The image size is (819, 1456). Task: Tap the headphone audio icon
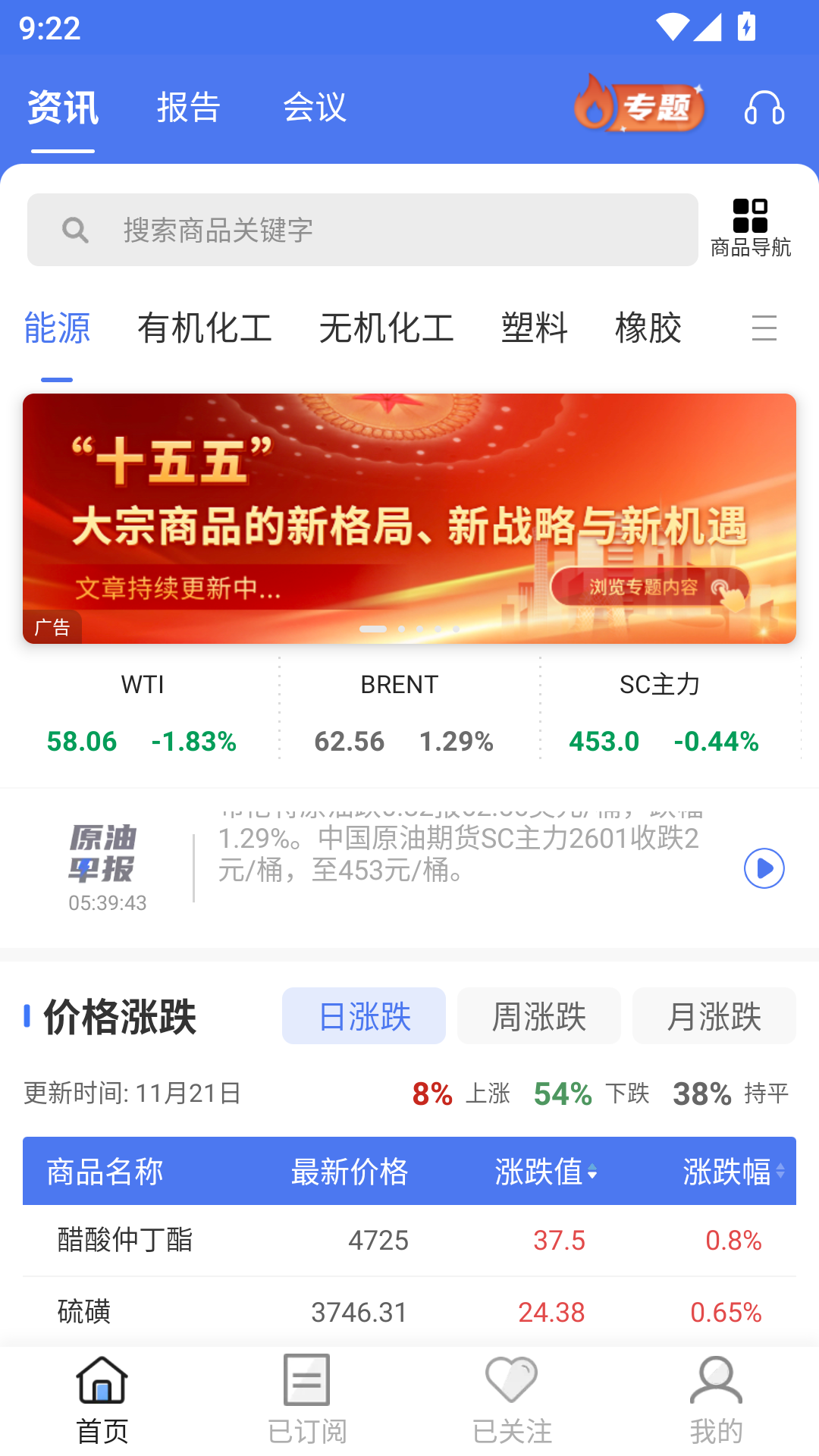point(764,108)
